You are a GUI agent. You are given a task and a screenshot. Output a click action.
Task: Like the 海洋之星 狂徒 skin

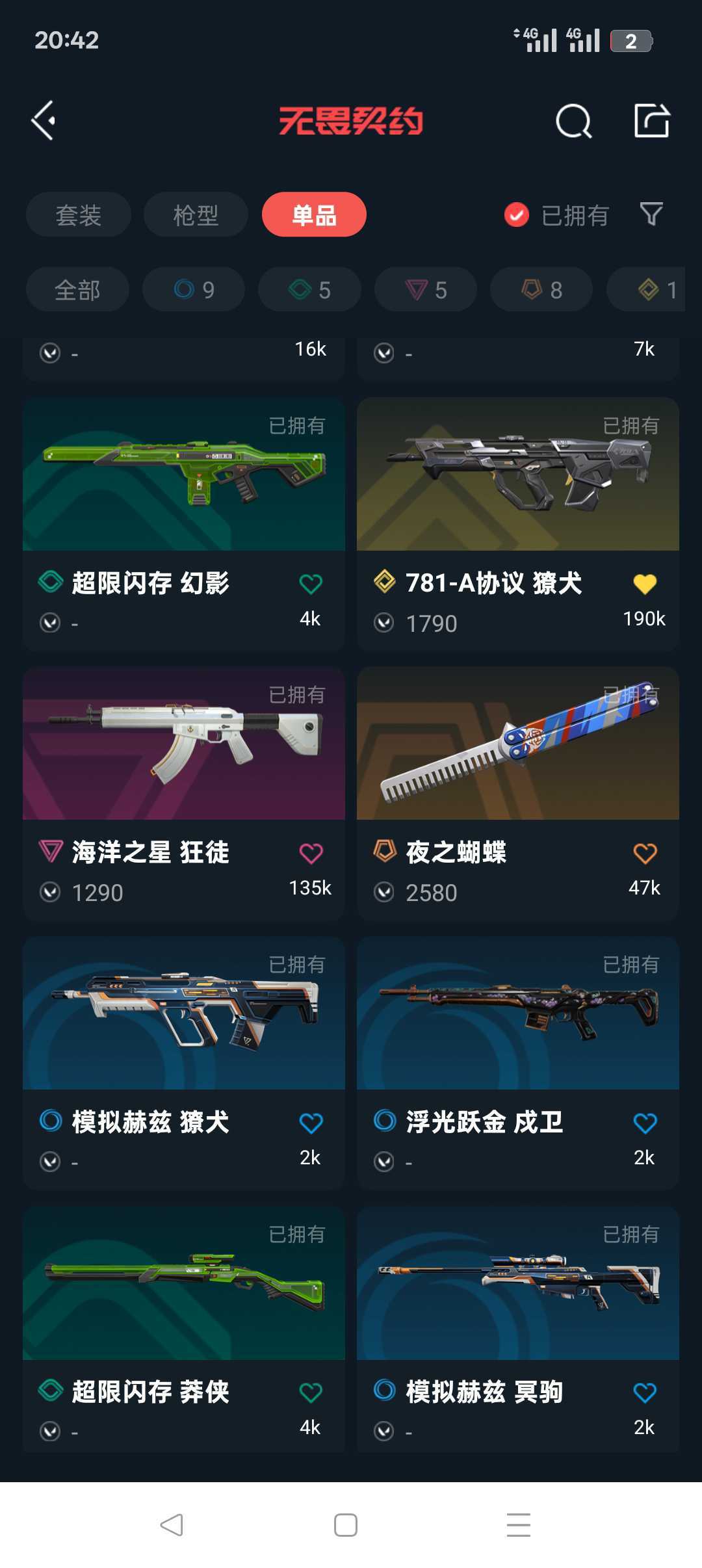tap(311, 853)
